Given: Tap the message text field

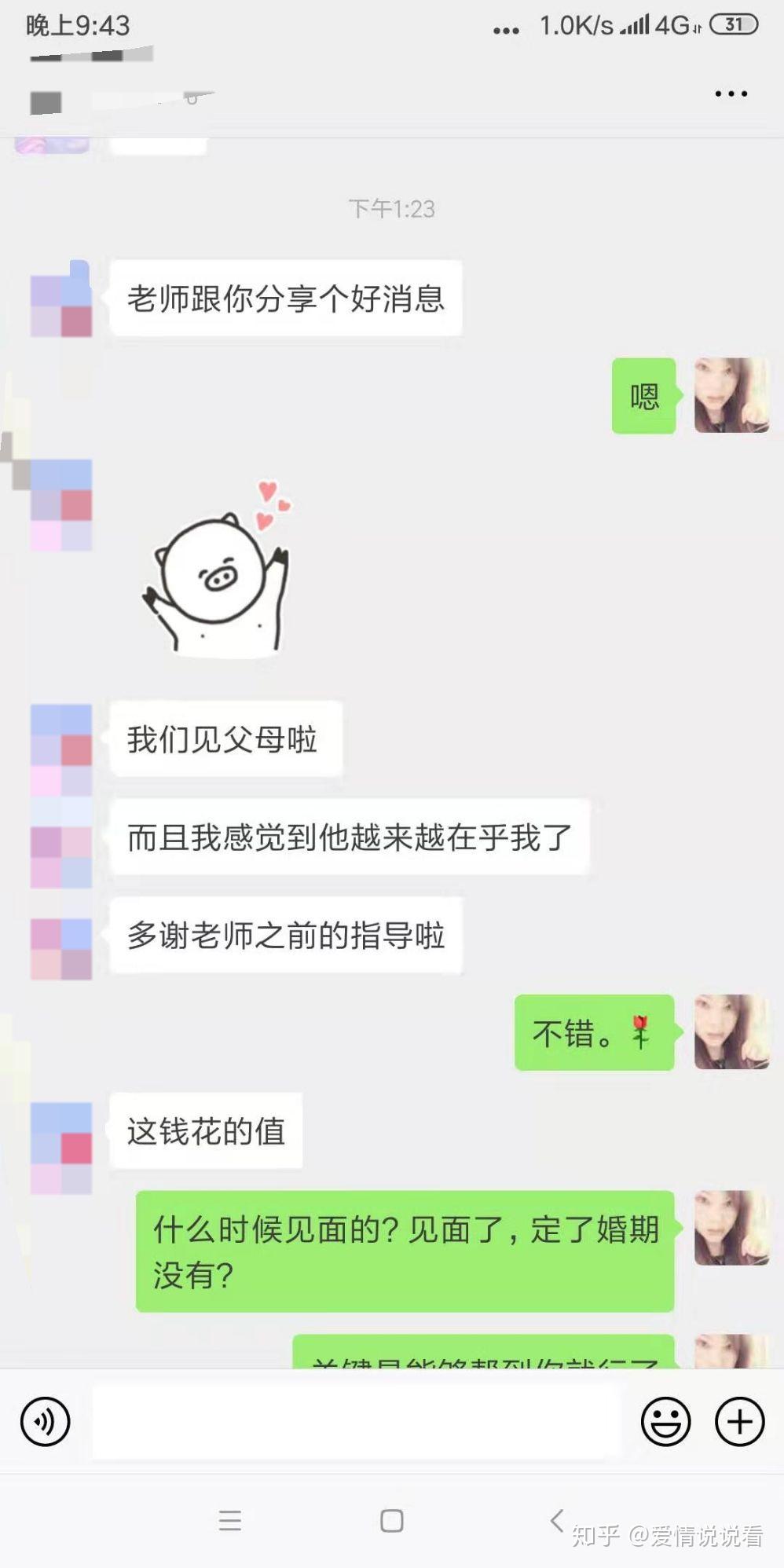Looking at the screenshot, I should [355, 1421].
